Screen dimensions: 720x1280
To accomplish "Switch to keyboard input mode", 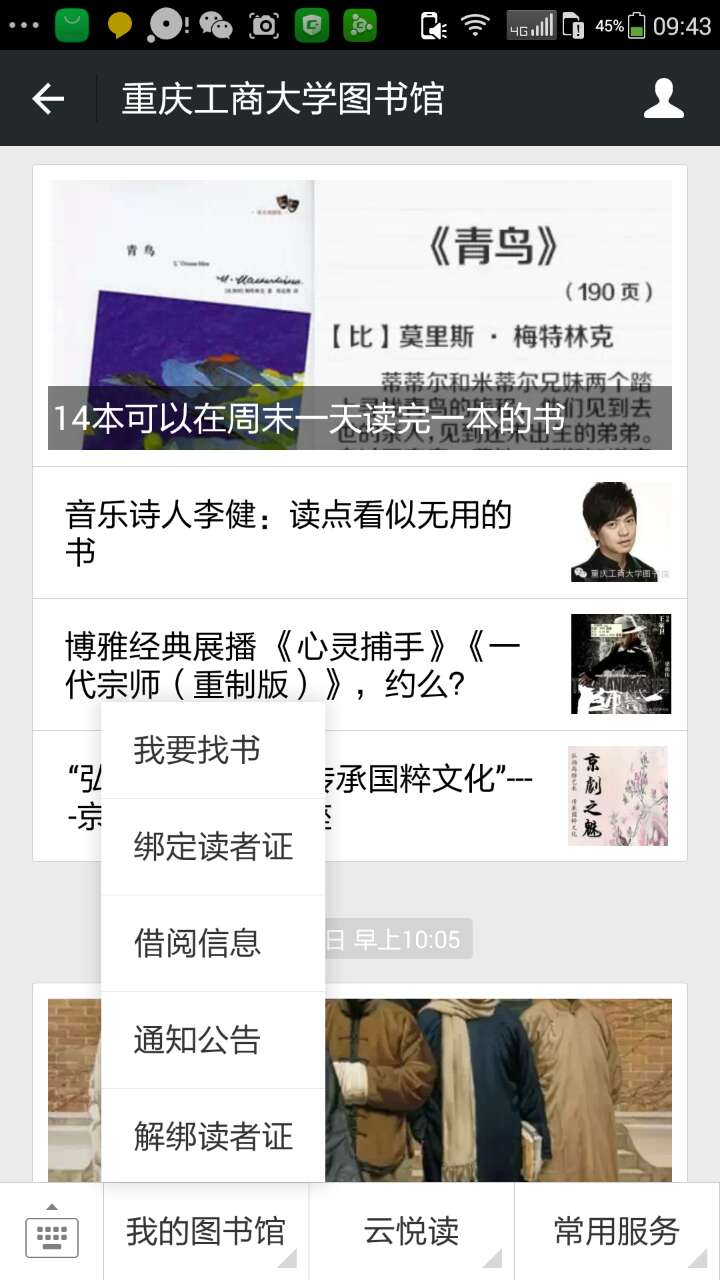I will click(51, 1232).
